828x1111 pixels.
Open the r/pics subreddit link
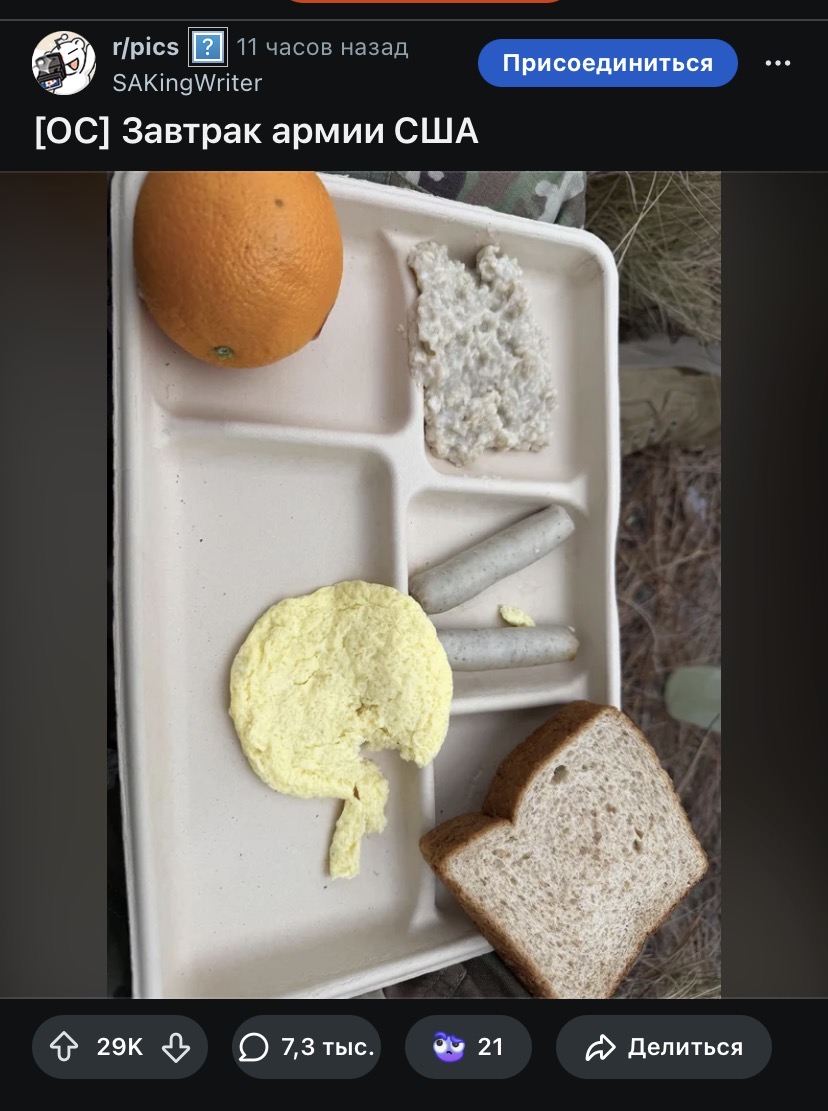(145, 47)
